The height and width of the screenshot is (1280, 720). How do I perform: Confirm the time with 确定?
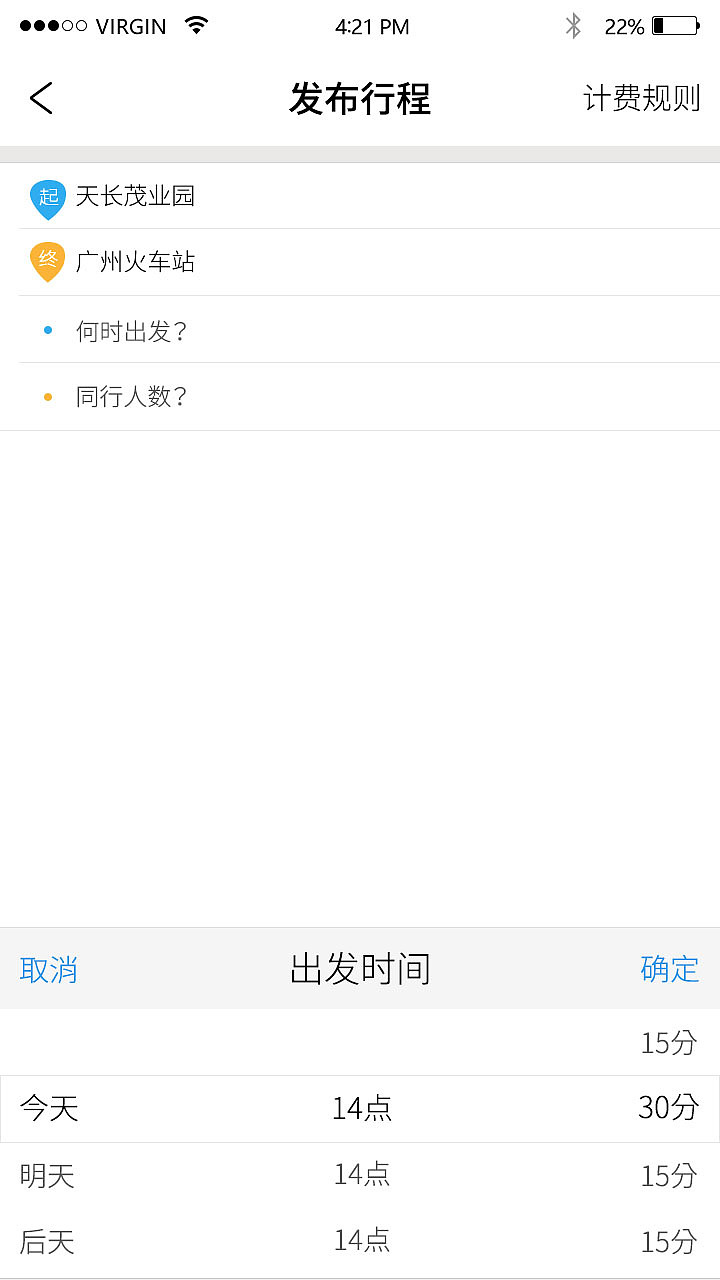(668, 969)
